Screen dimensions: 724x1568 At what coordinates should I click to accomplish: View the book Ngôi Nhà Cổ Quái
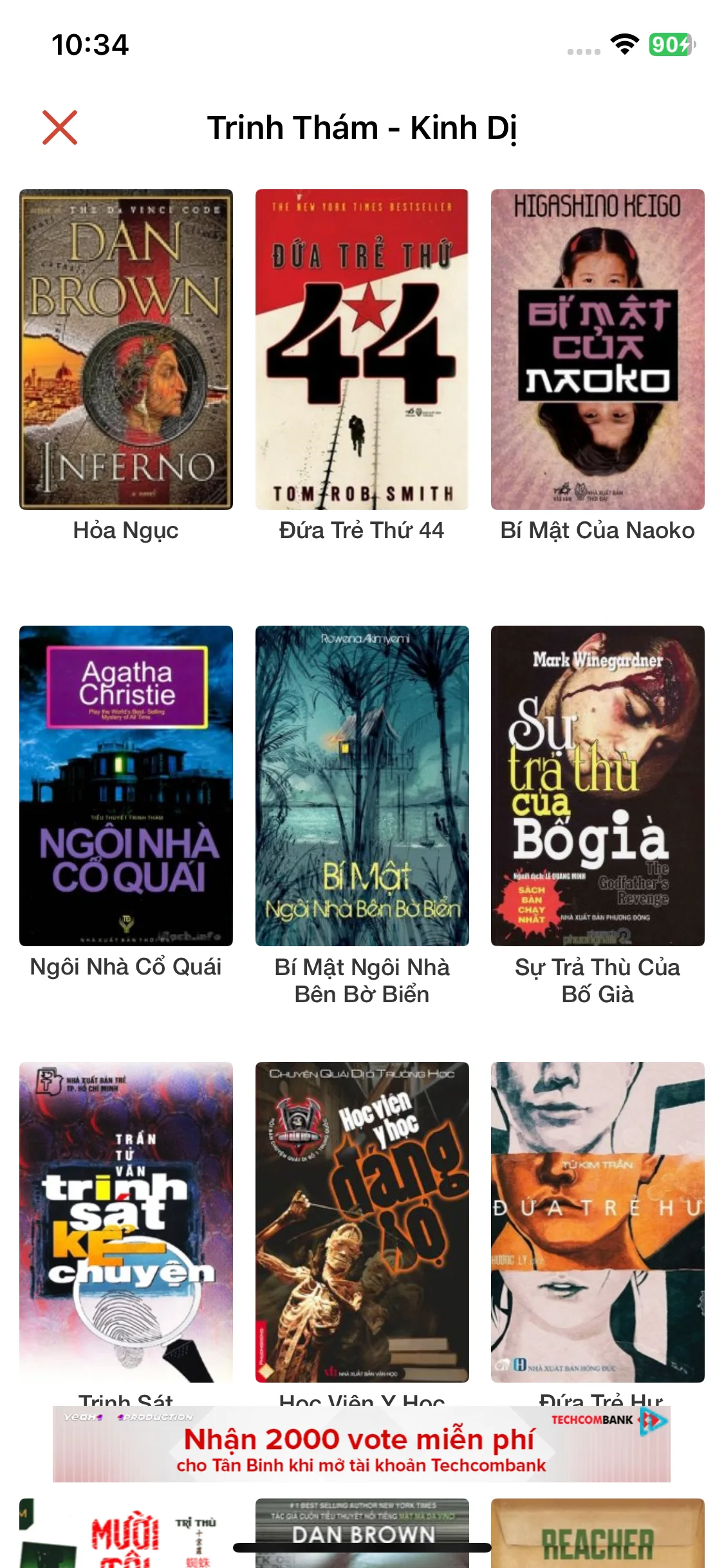pyautogui.click(x=126, y=785)
